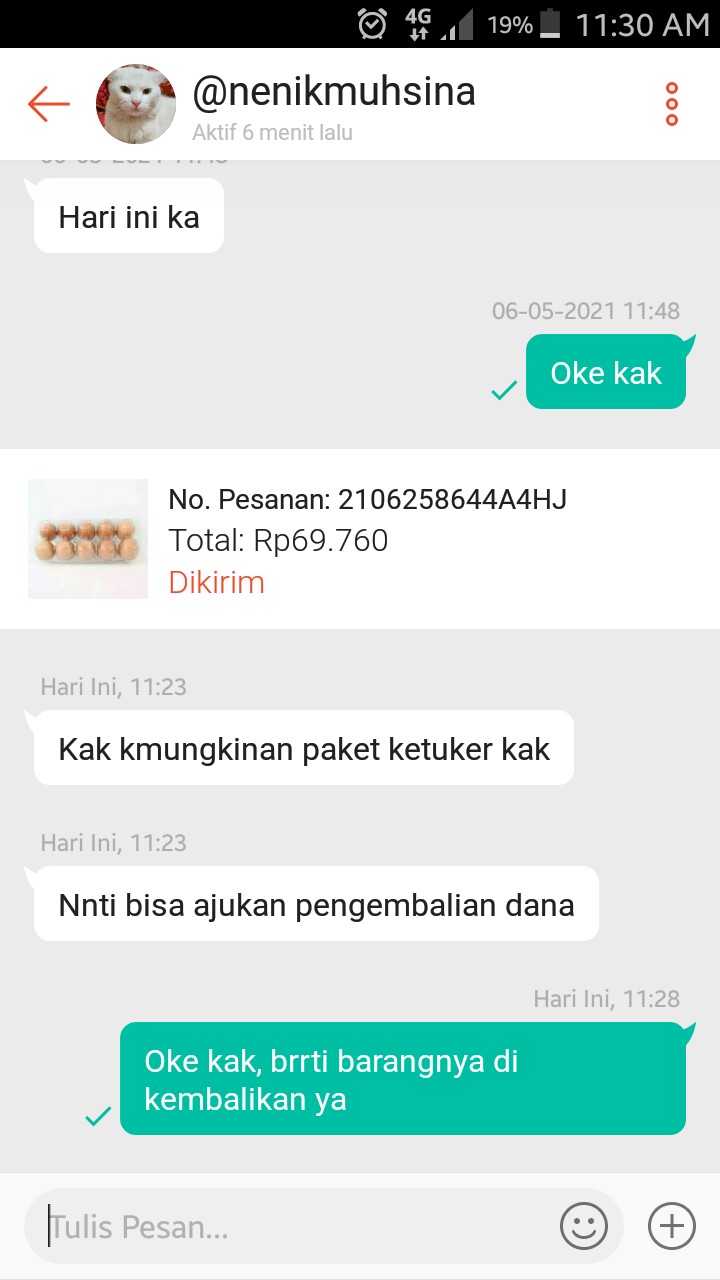Select the username @nenikmuhsina
Screen dimensions: 720x1280
coord(333,91)
